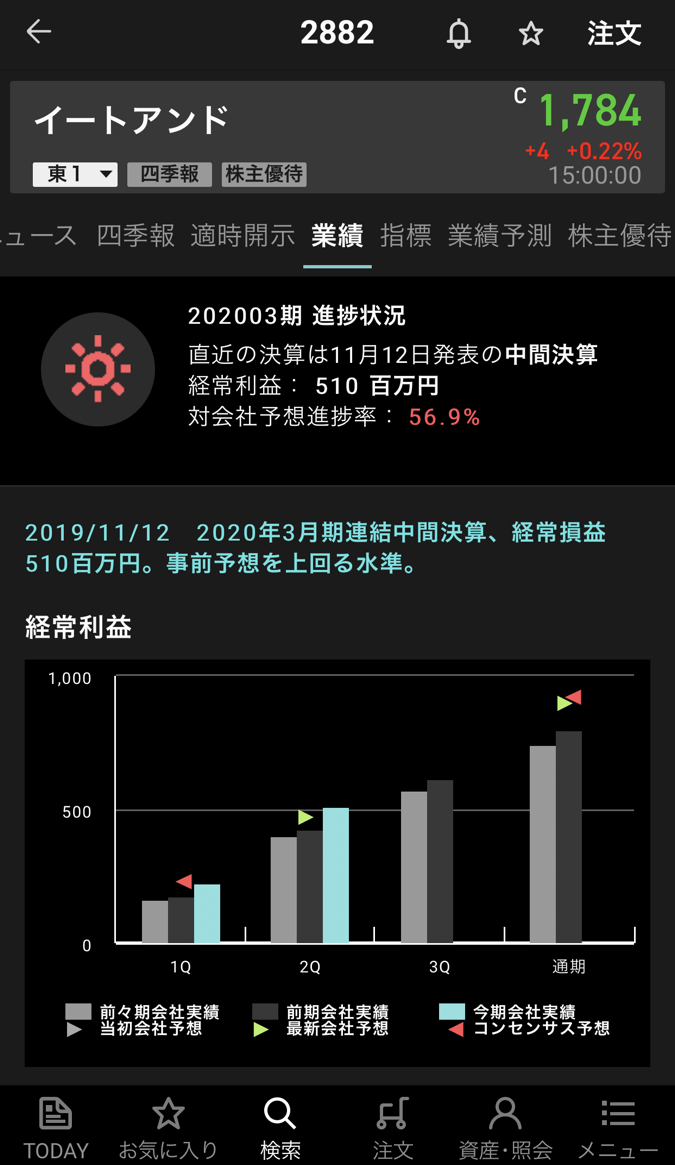Open the 注文 cart bottom tab

point(393,1127)
